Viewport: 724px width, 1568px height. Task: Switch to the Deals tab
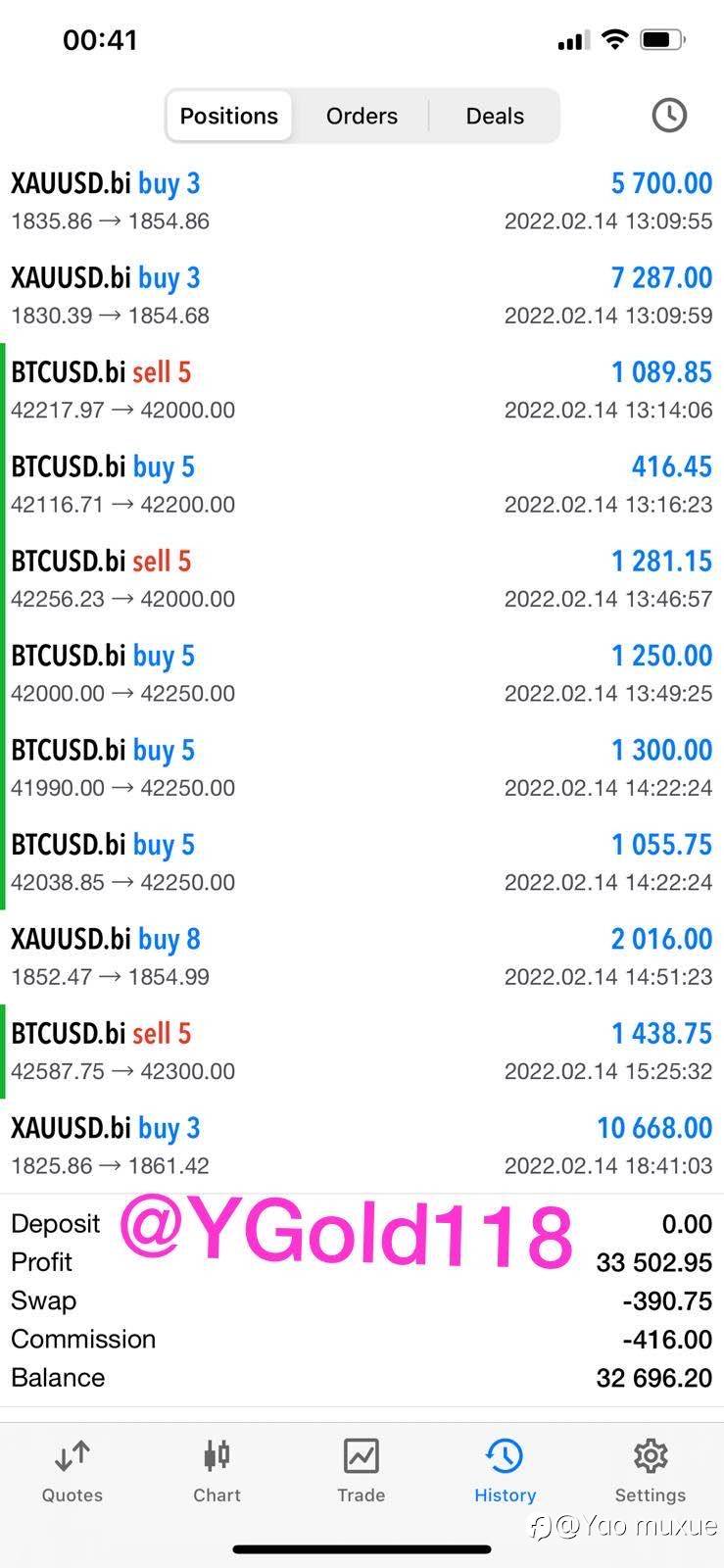point(495,116)
